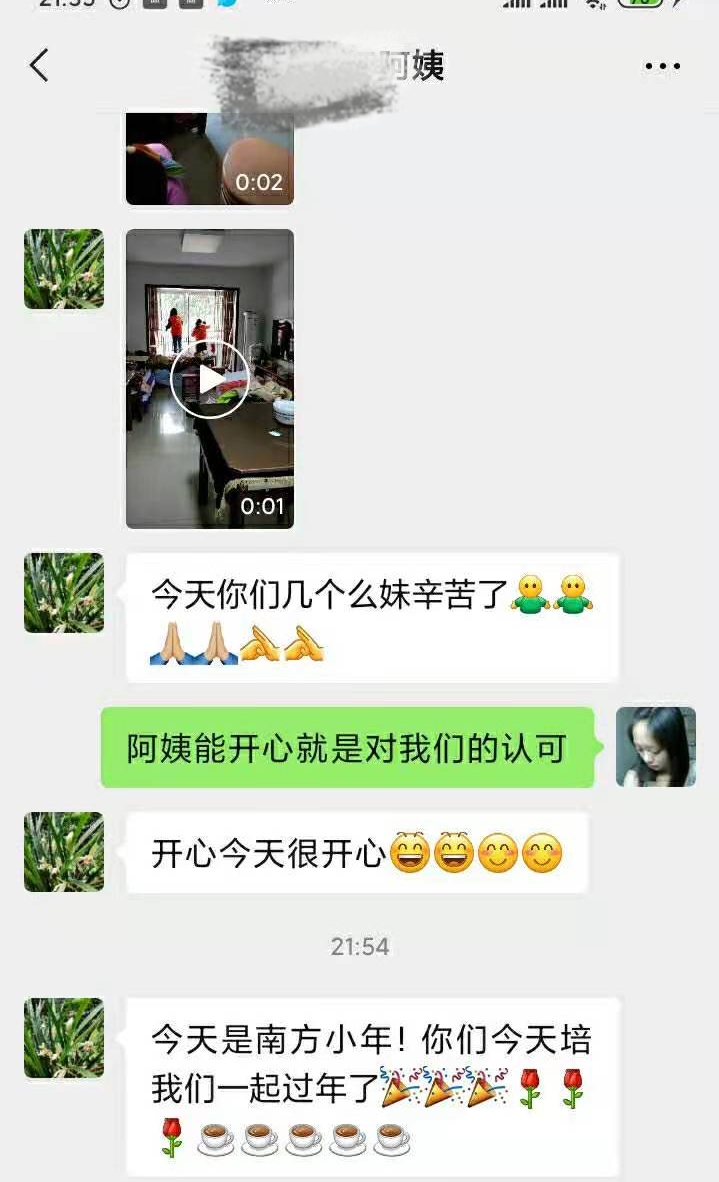719x1182 pixels.
Task: Play the 0:01 video of the living room
Action: 210,379
